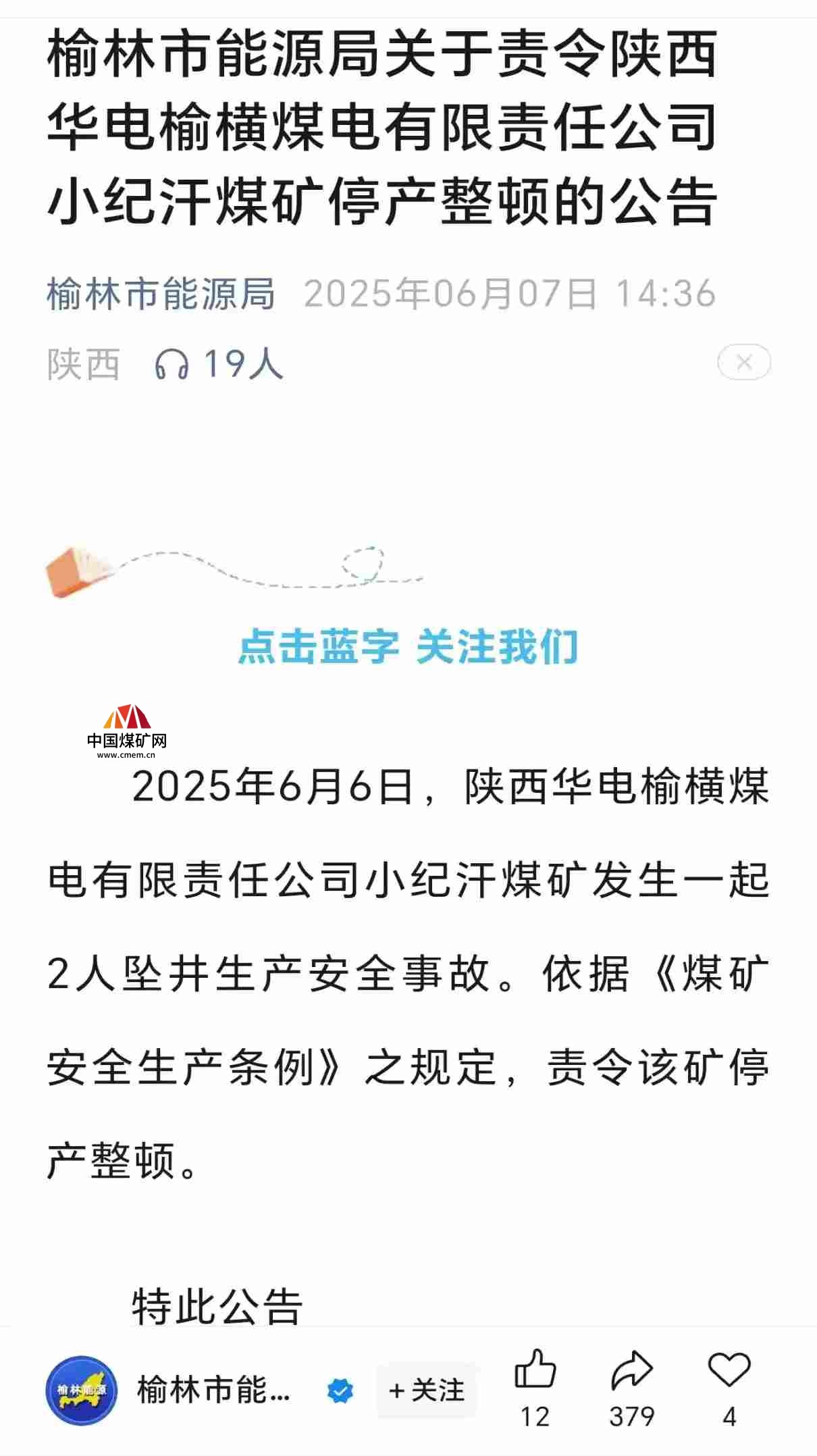Listen to the article via headphone icon
Screen dimensions: 817x1456
[172, 365]
